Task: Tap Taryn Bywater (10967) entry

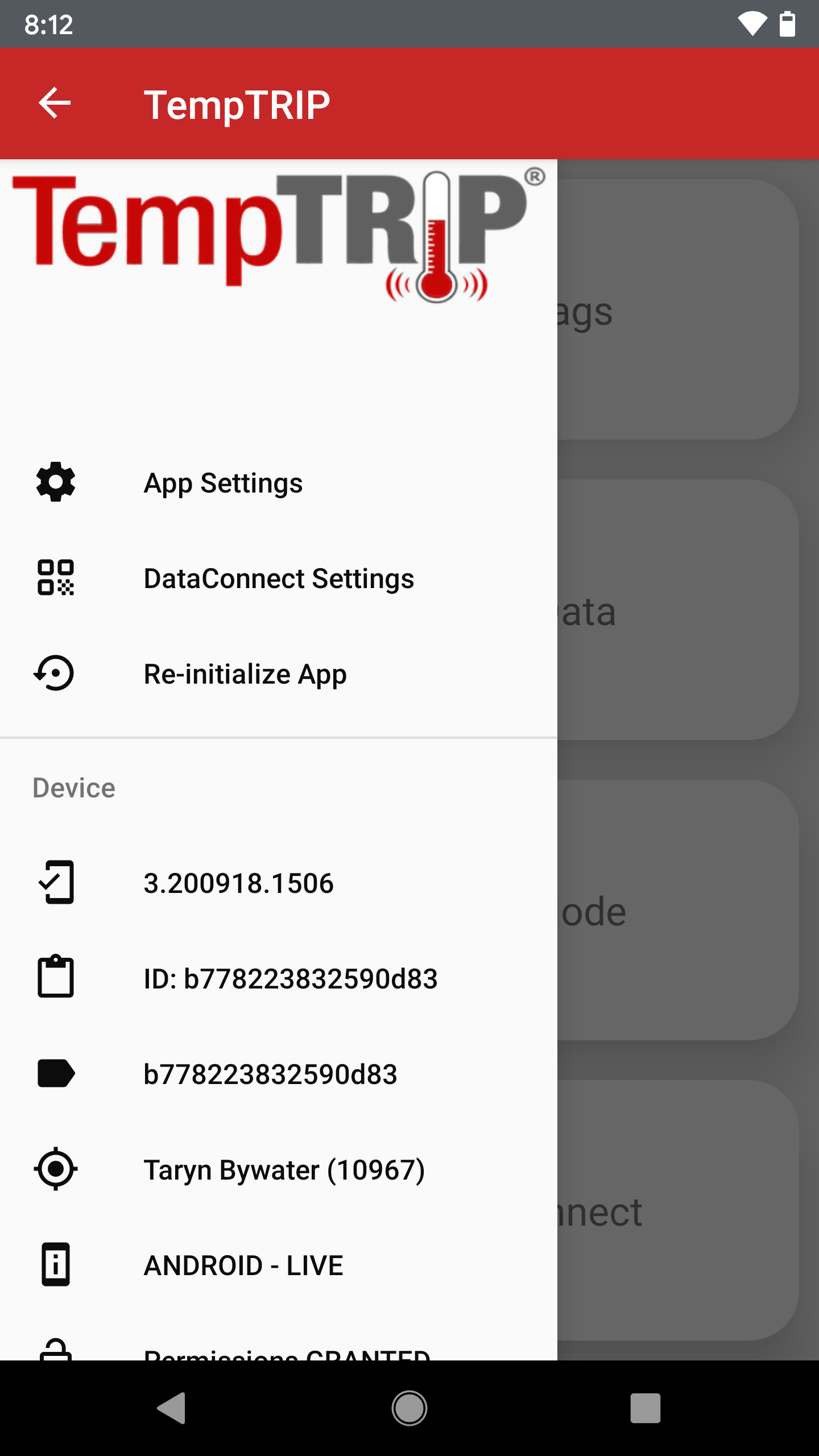Action: coord(284,1169)
